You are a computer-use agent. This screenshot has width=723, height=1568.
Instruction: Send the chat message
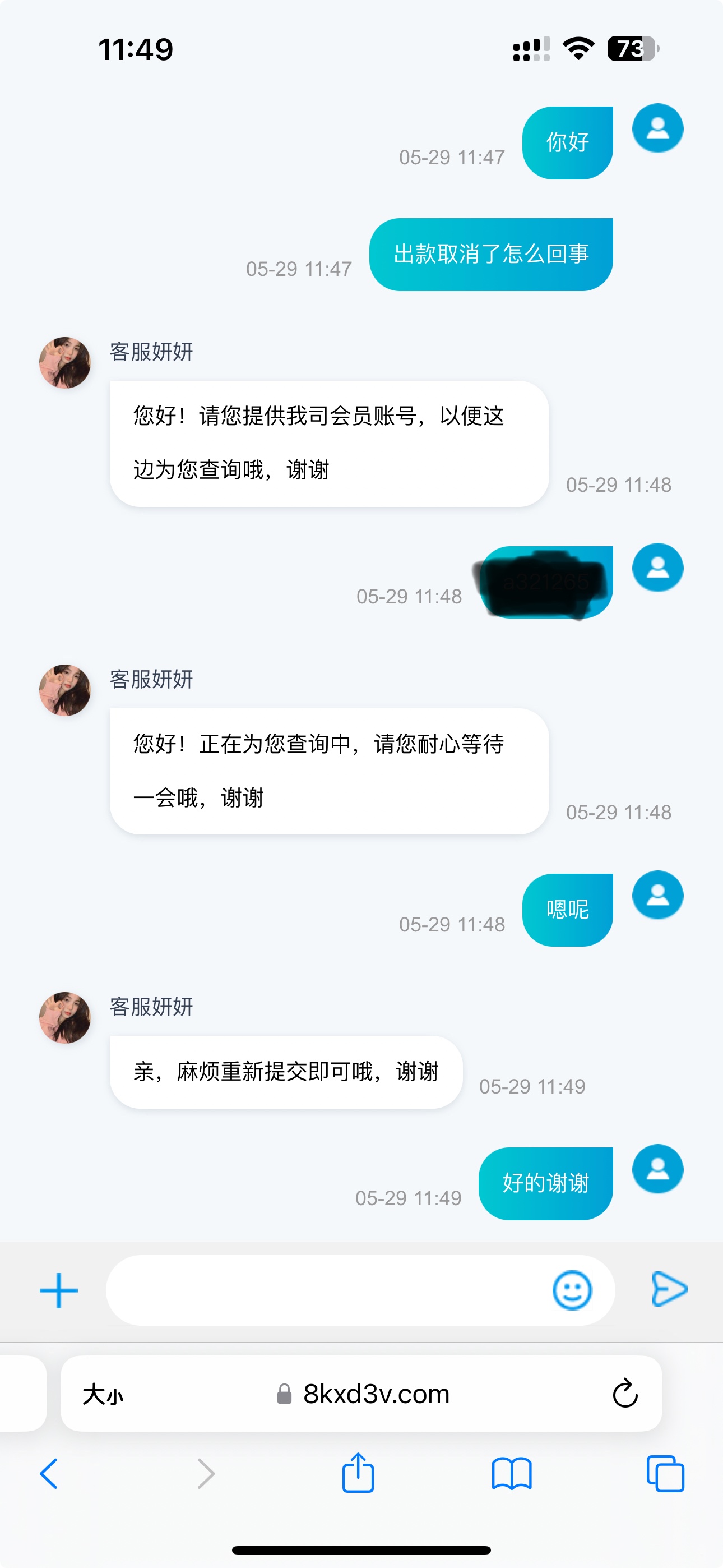click(x=669, y=1289)
